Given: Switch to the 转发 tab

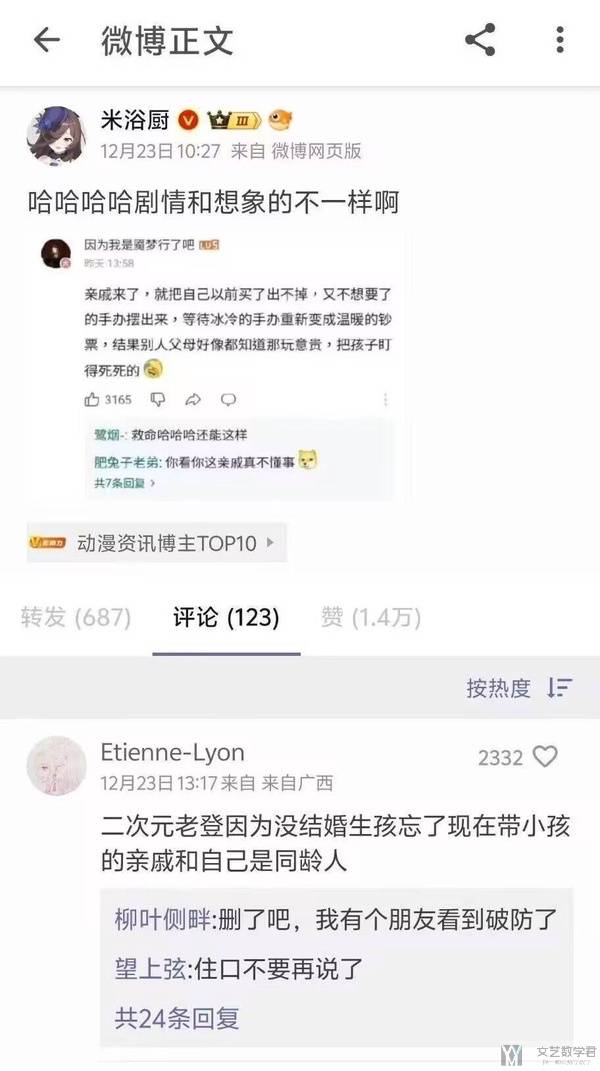Looking at the screenshot, I should pyautogui.click(x=75, y=618).
